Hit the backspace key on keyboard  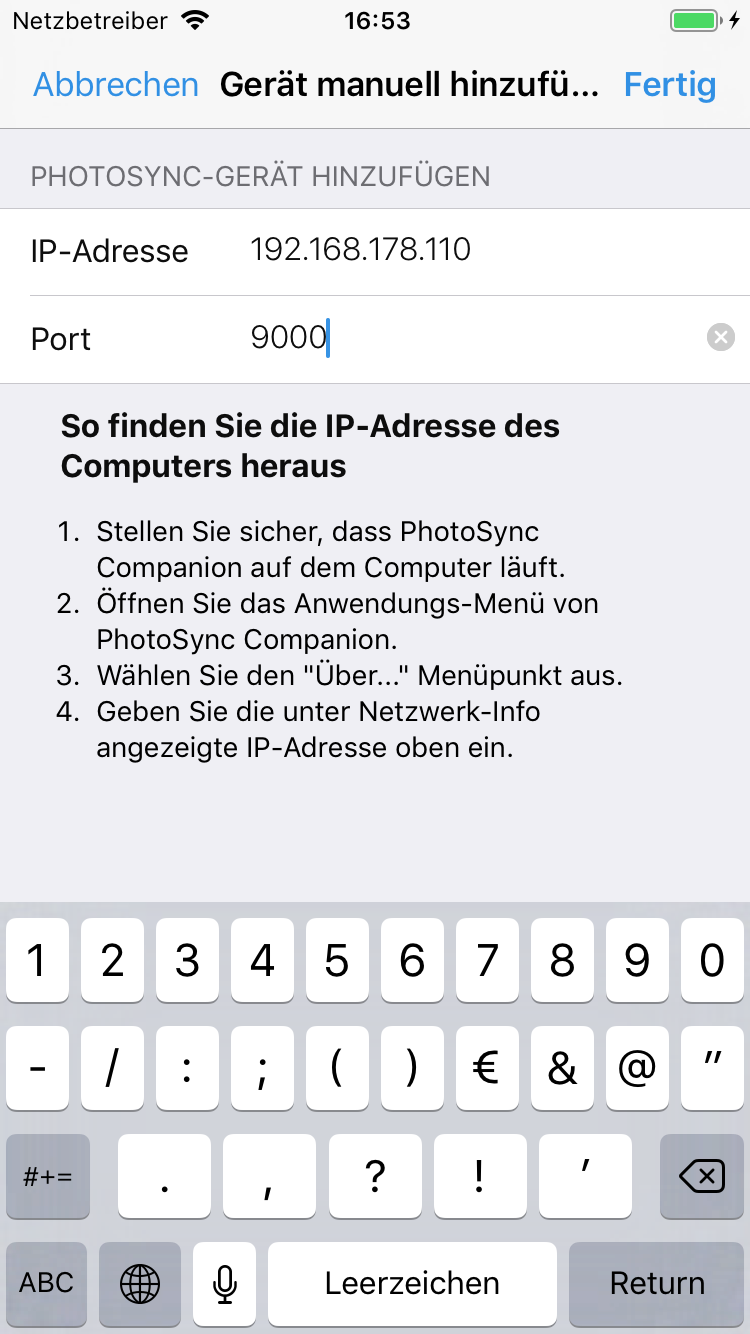click(701, 1176)
